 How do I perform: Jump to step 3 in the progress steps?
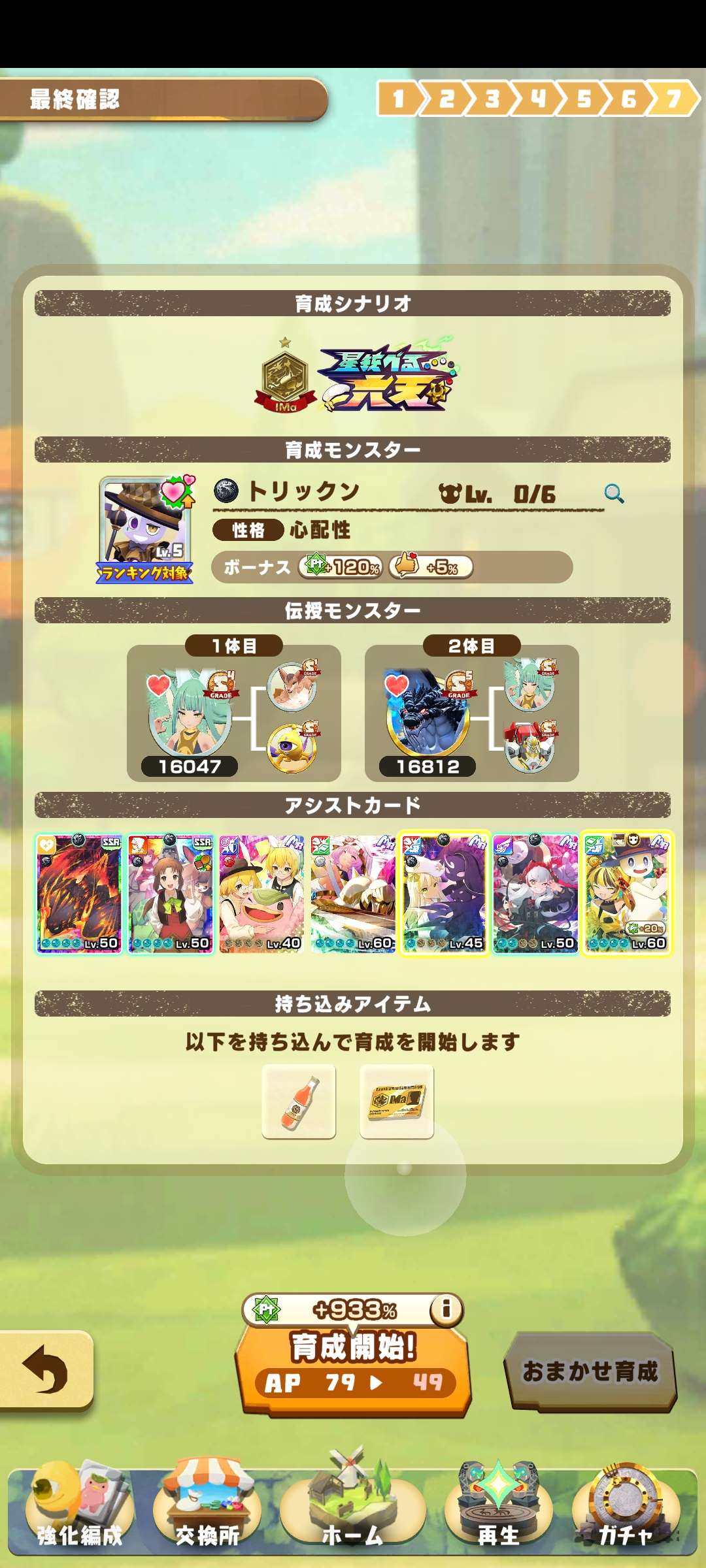(x=492, y=99)
